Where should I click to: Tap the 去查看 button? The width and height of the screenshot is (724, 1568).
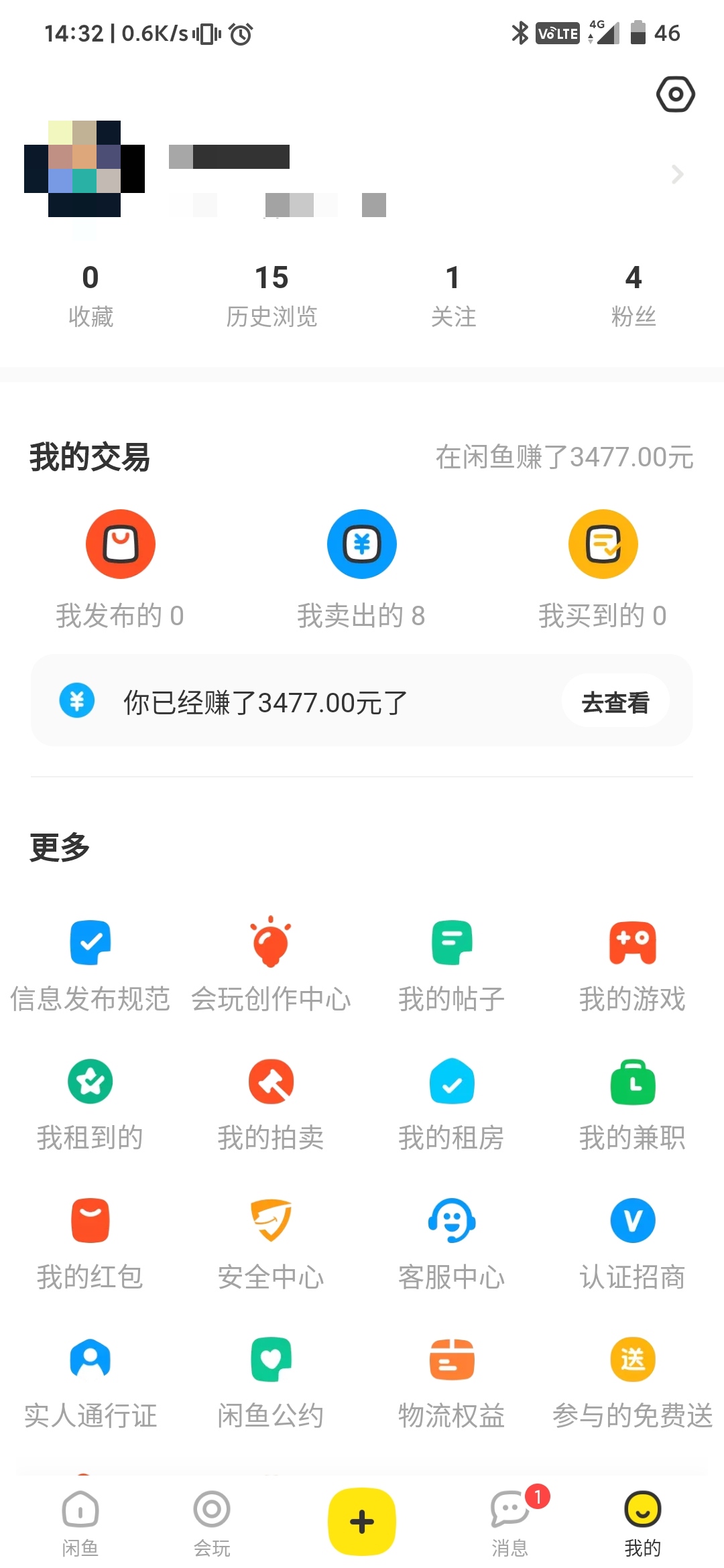(615, 702)
